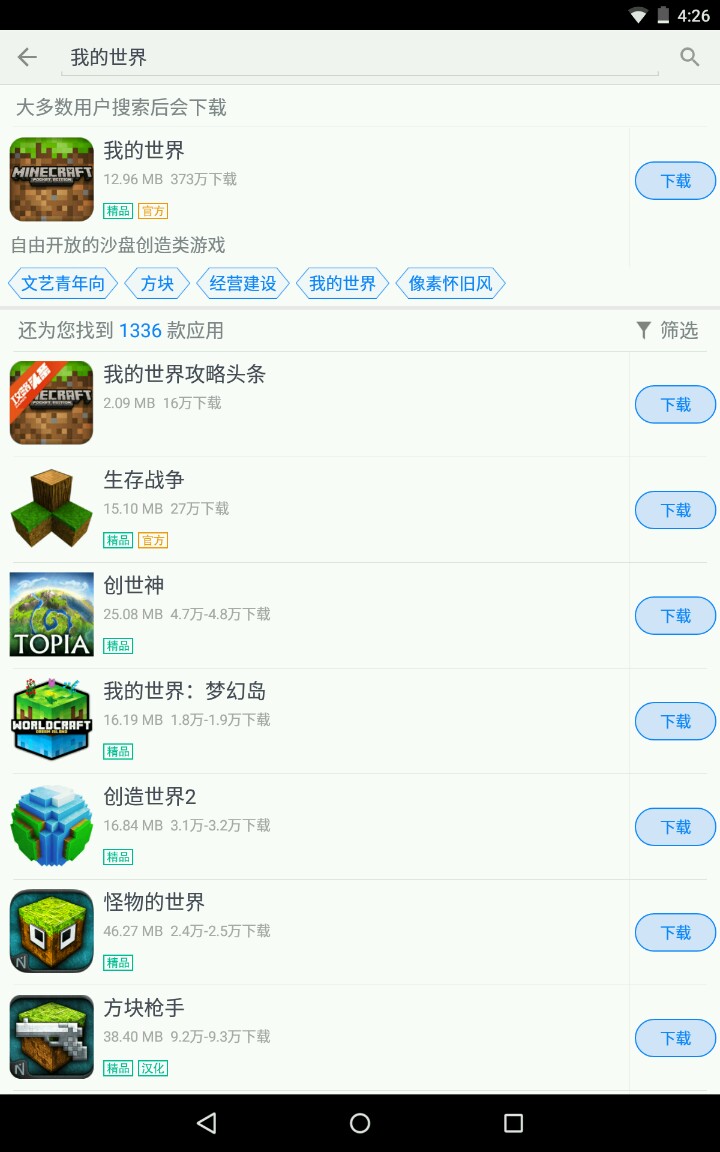Image resolution: width=720 pixels, height=1152 pixels.
Task: Download the top result 我的世界
Action: pos(675,181)
